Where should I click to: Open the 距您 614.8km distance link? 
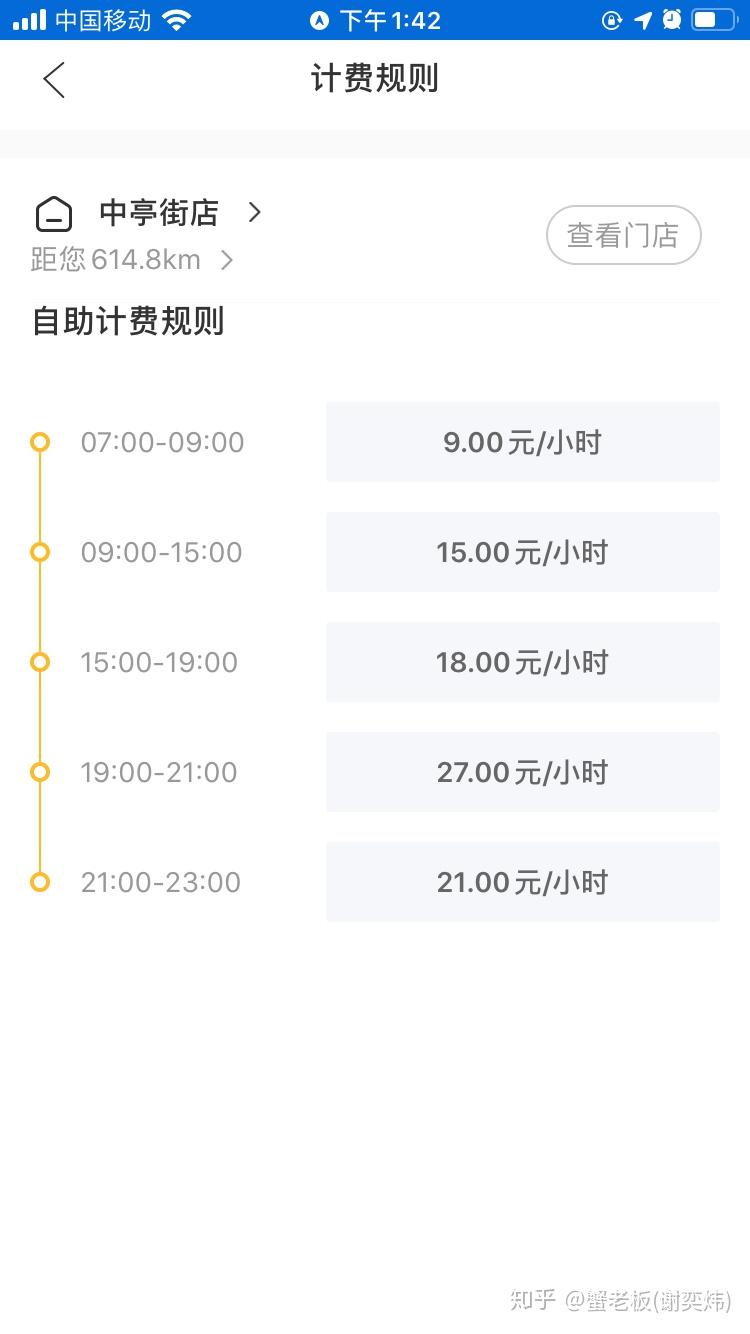tap(130, 261)
